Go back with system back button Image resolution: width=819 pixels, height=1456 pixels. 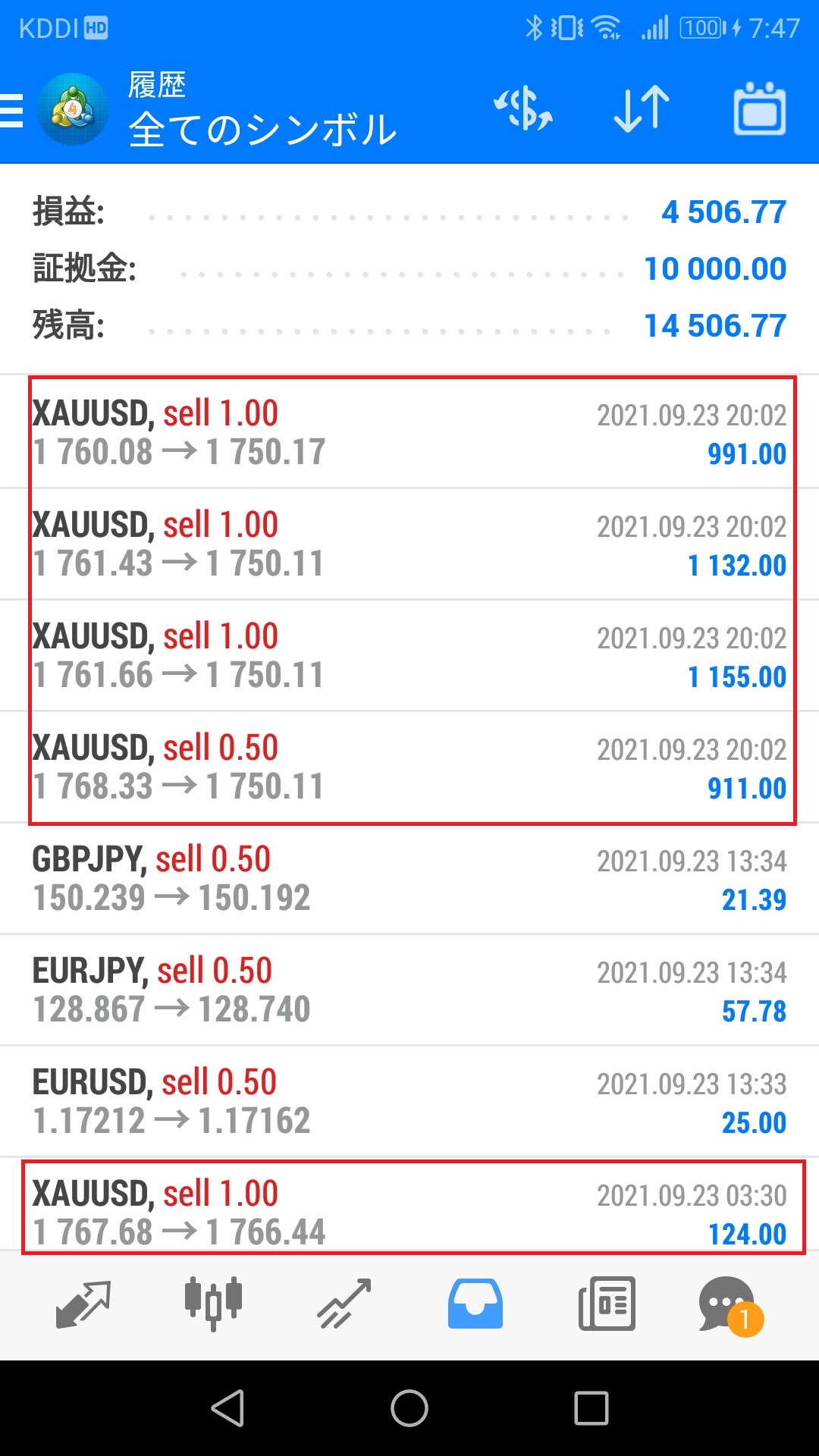227,1408
